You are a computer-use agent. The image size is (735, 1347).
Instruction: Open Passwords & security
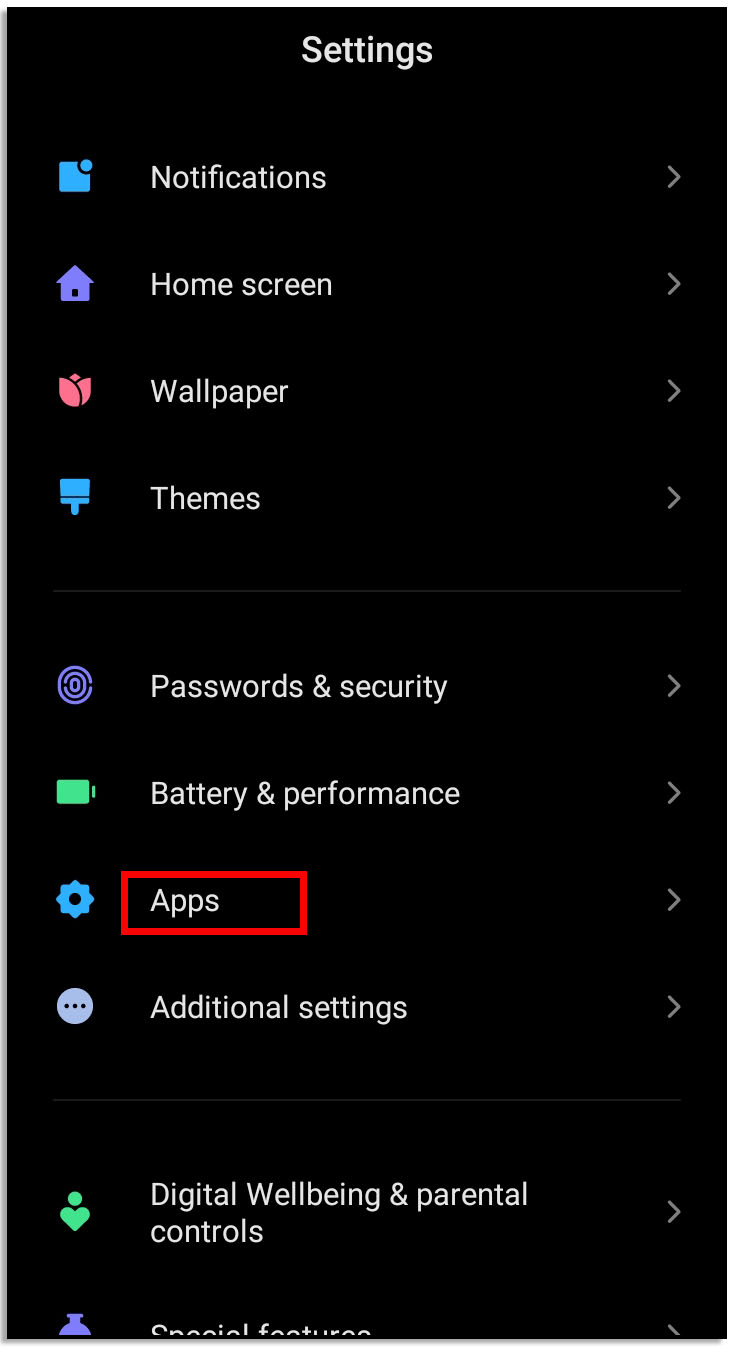298,687
